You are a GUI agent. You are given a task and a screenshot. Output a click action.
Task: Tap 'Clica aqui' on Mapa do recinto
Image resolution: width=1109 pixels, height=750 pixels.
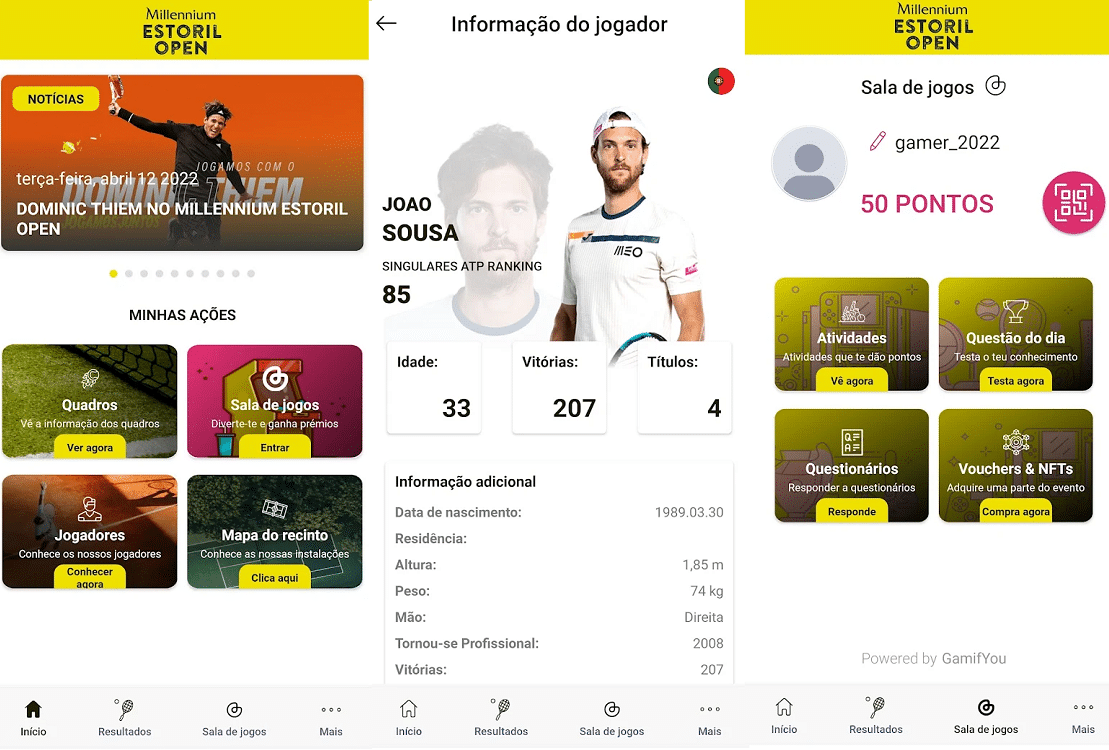tap(275, 577)
